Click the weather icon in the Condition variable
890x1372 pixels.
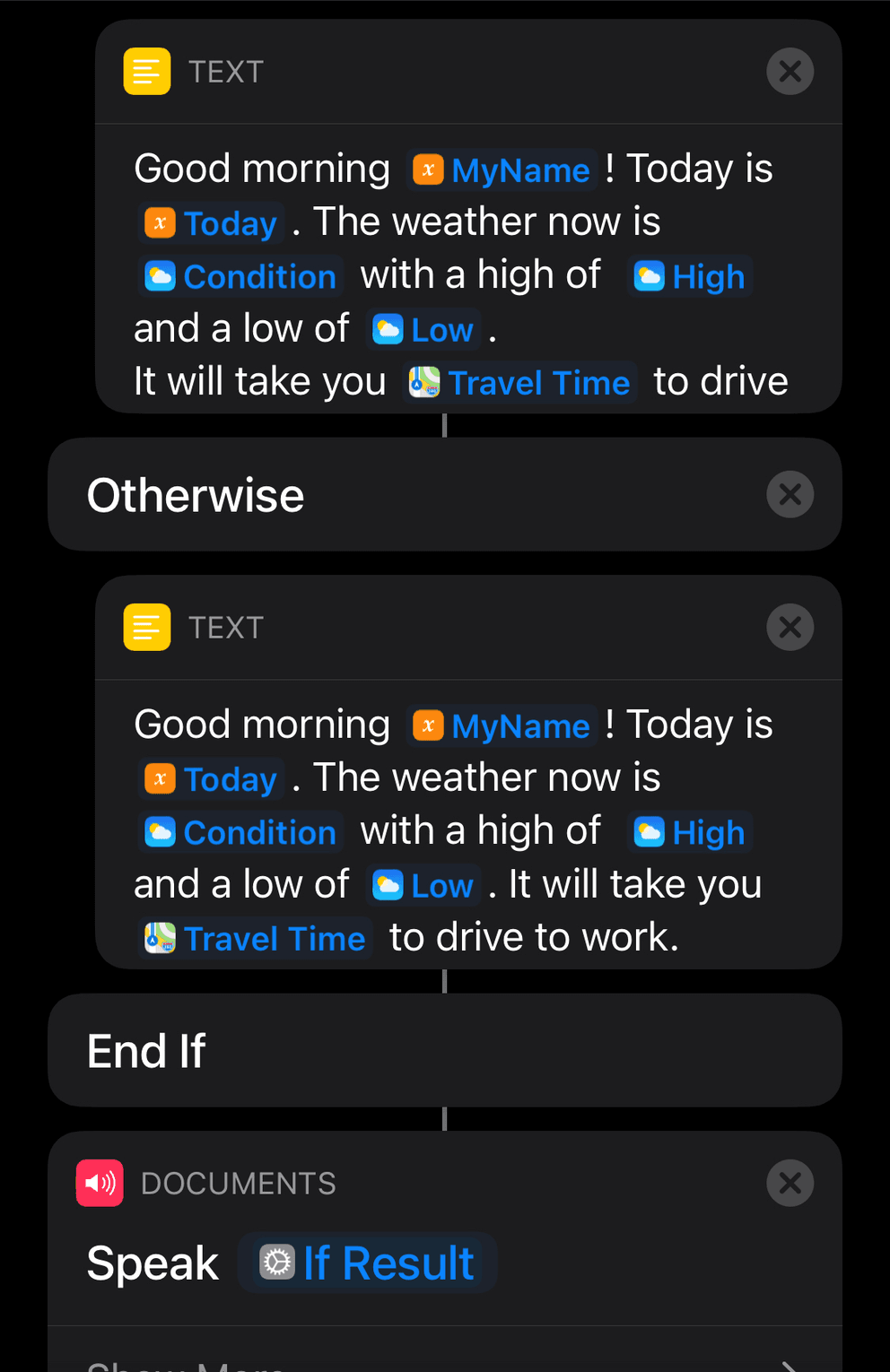159,276
